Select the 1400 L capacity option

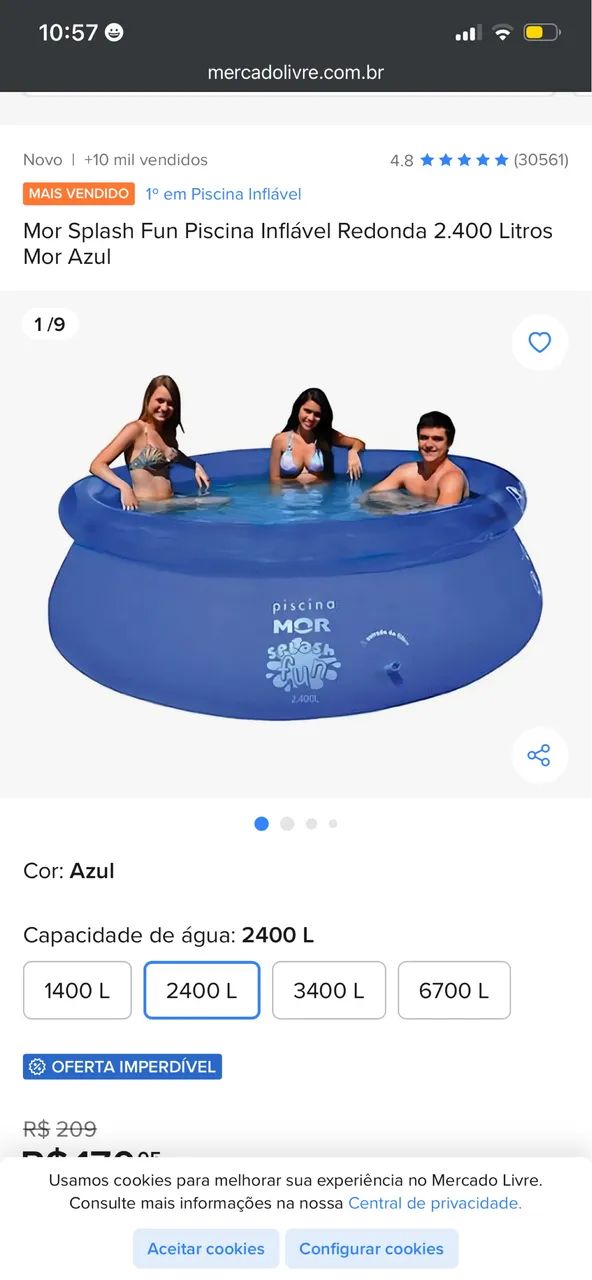pyautogui.click(x=77, y=990)
